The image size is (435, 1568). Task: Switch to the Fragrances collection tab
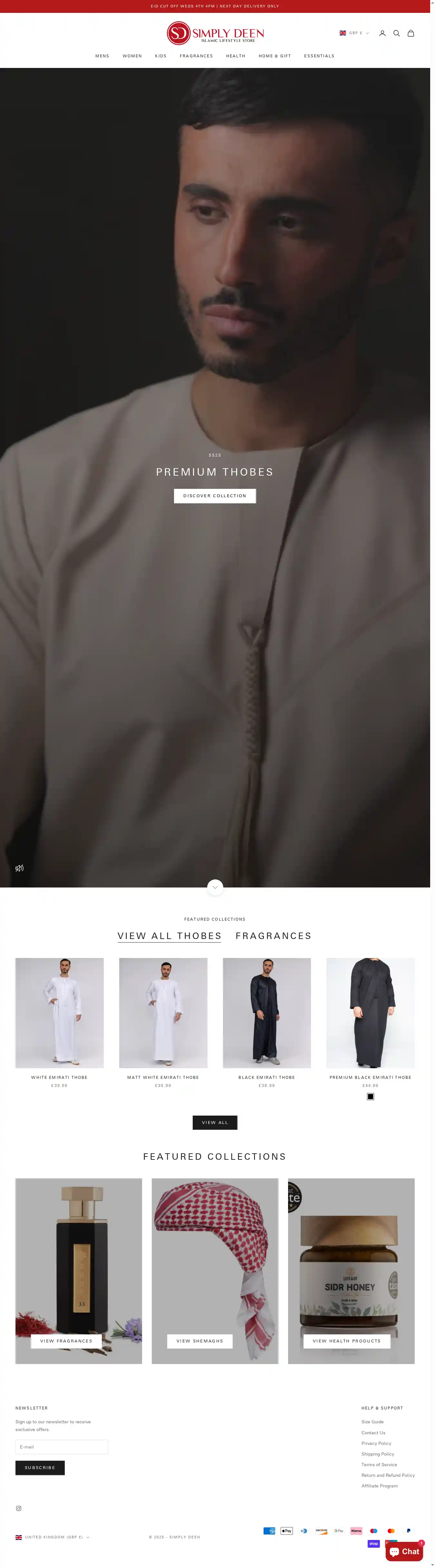click(273, 935)
